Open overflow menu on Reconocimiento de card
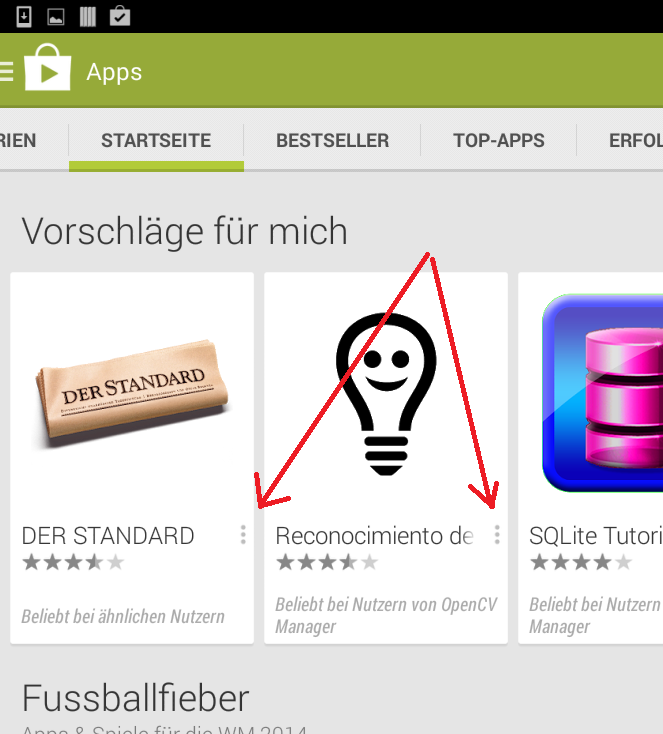Screen dimensions: 663x734 pyautogui.click(x=497, y=536)
